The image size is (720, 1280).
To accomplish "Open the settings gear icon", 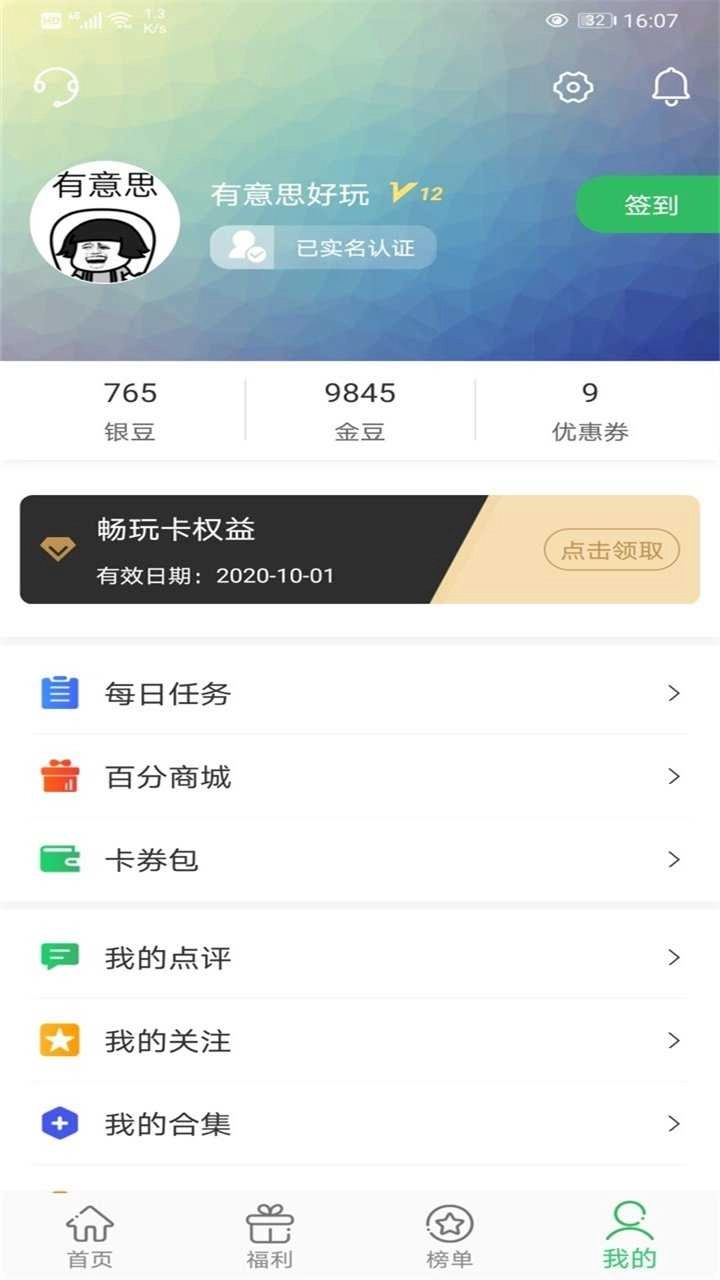I will point(572,87).
